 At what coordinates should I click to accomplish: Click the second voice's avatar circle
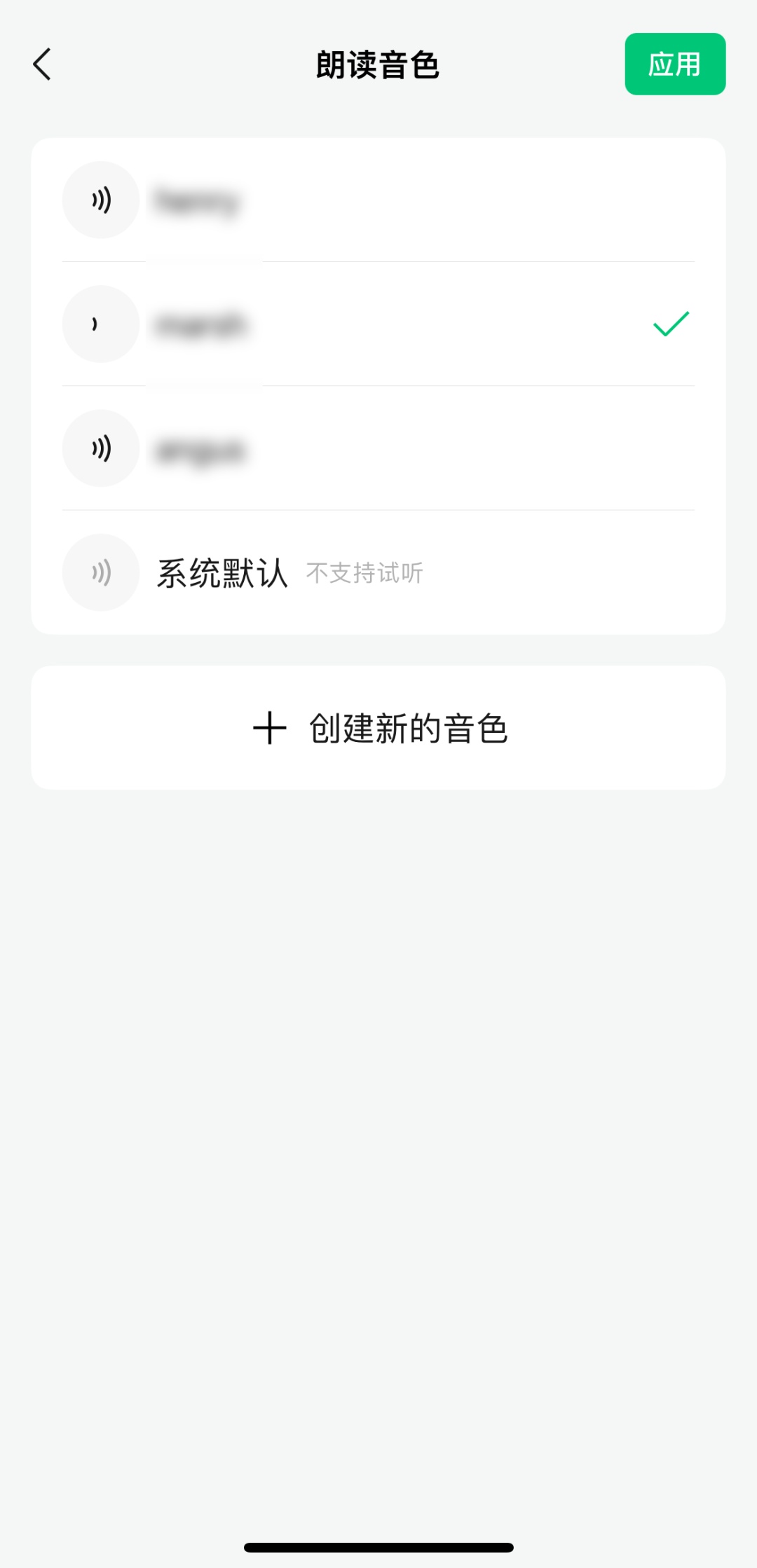tap(100, 324)
